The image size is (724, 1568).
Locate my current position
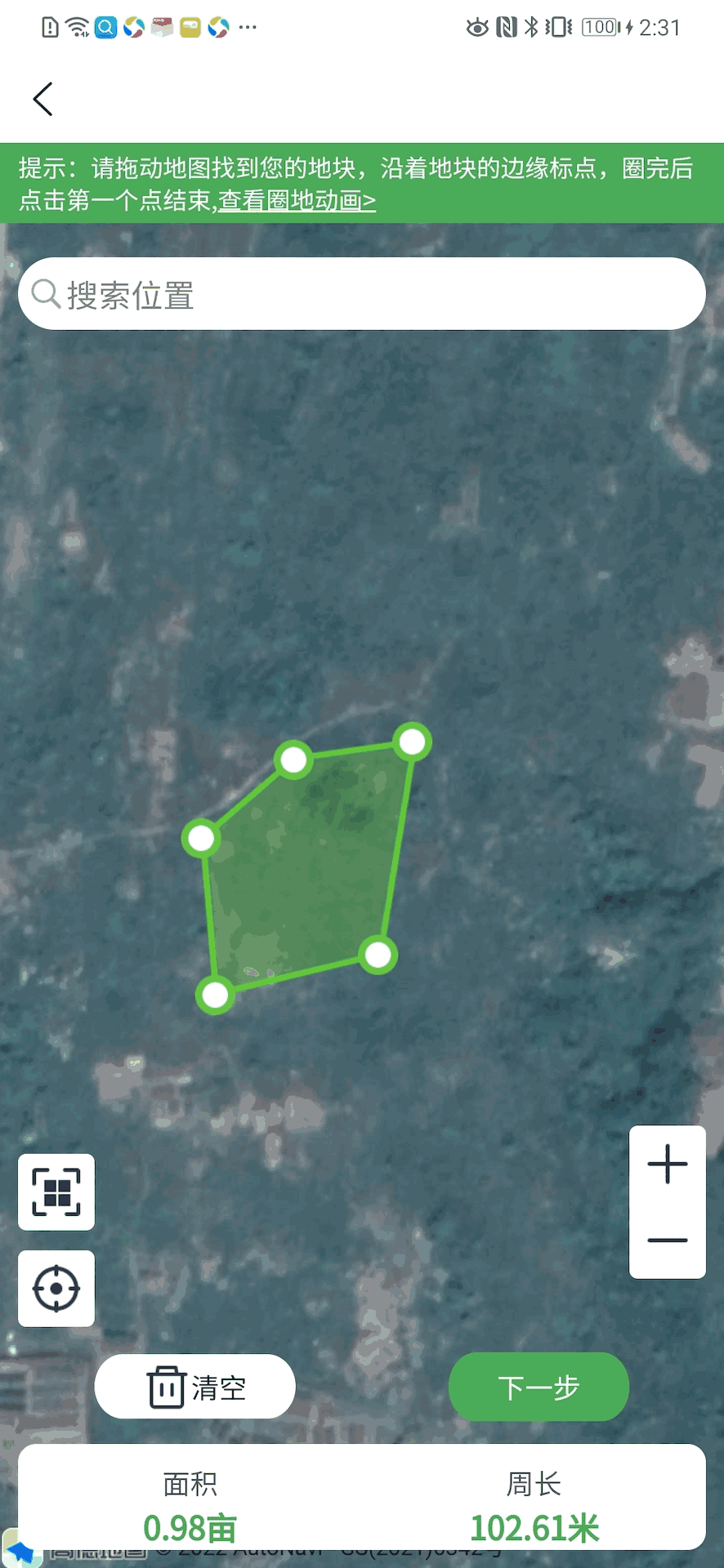[56, 1288]
